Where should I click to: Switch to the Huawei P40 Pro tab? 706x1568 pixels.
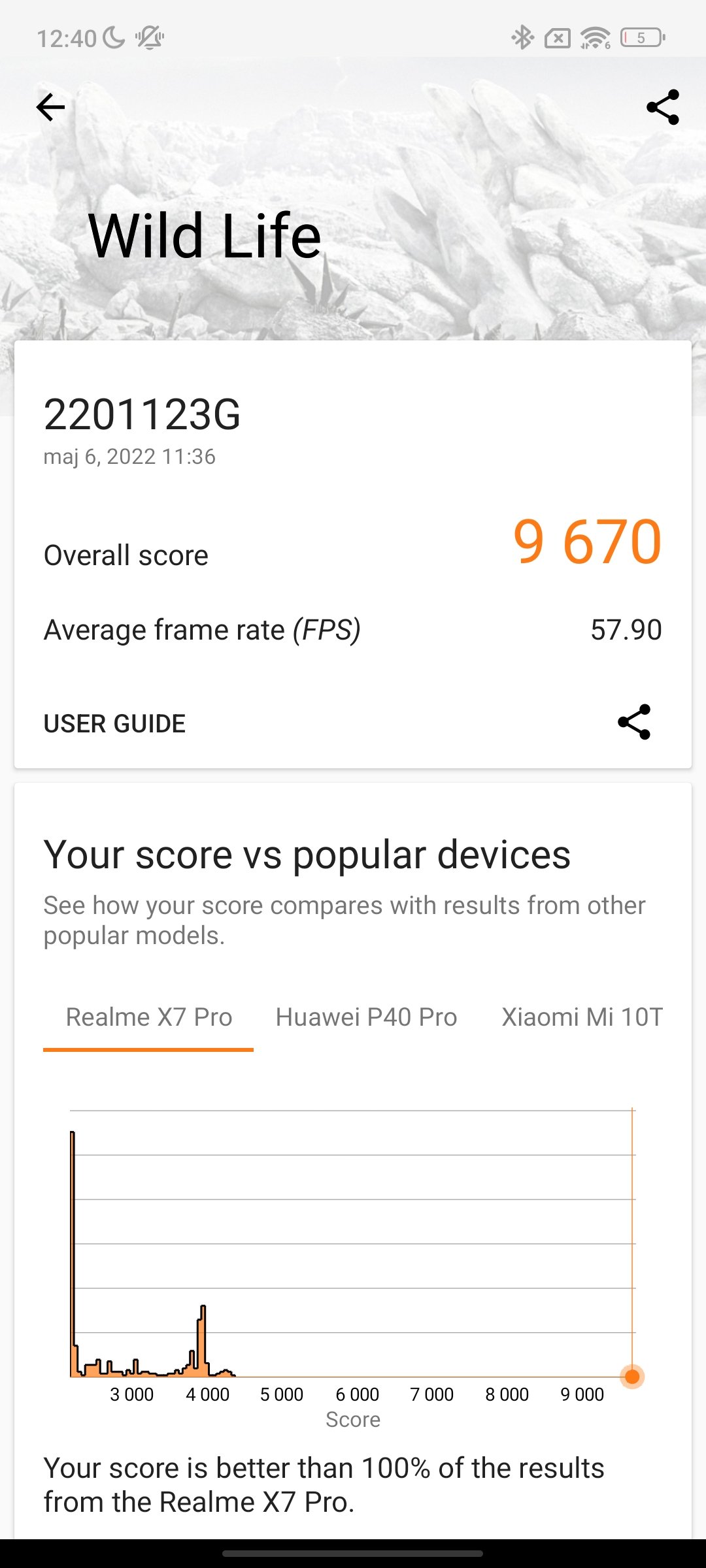pyautogui.click(x=366, y=1017)
